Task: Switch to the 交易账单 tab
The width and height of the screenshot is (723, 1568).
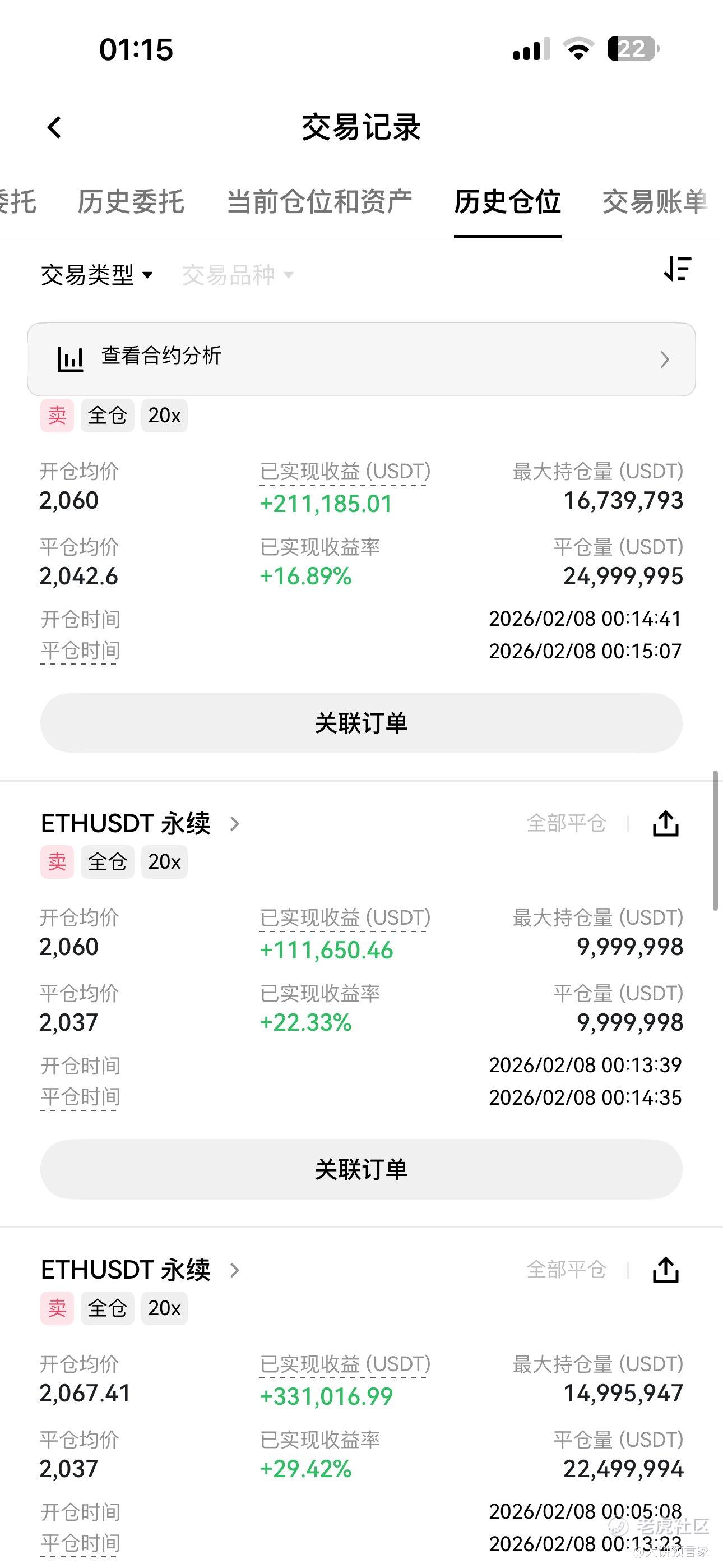Action: coord(655,202)
